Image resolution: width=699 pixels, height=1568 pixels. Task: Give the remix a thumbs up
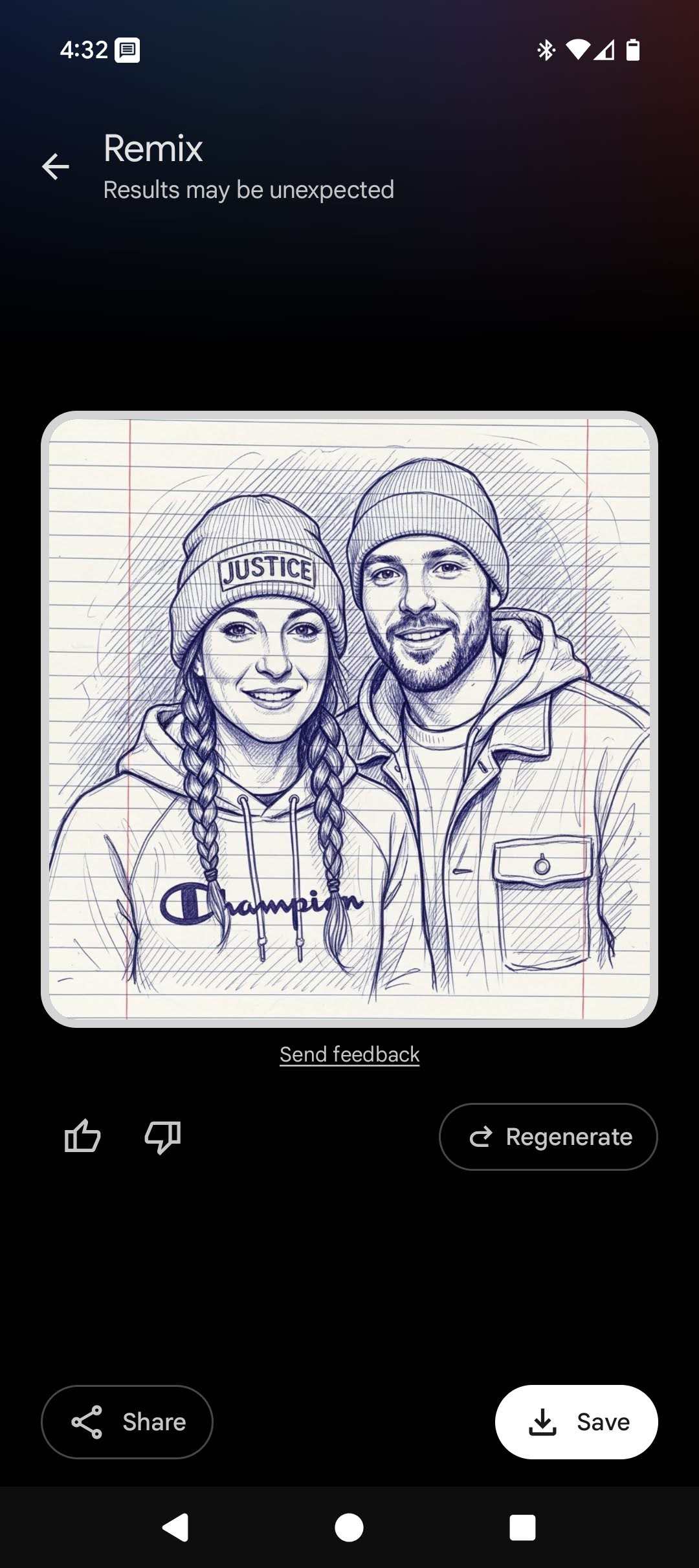(x=83, y=1137)
